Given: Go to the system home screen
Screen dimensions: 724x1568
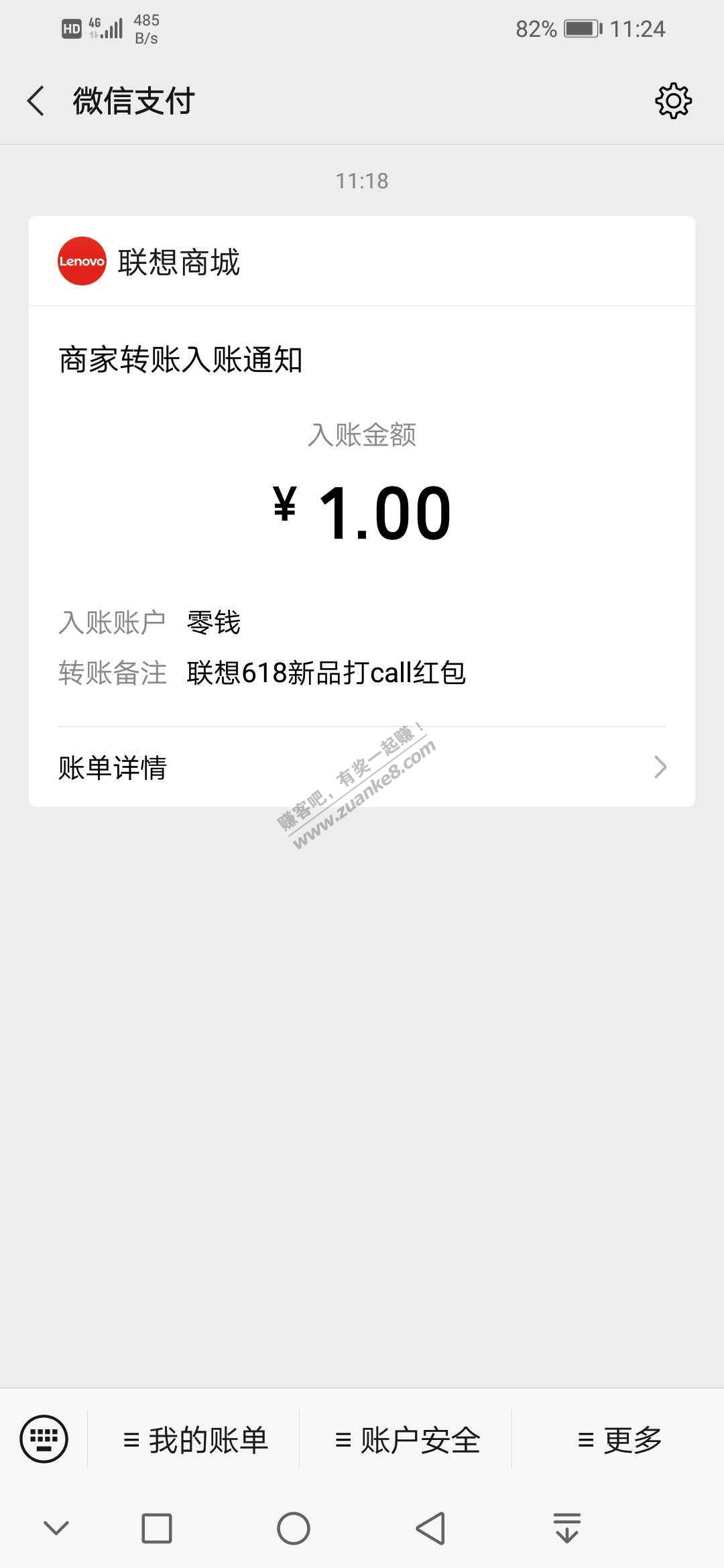Looking at the screenshot, I should pos(293,1528).
